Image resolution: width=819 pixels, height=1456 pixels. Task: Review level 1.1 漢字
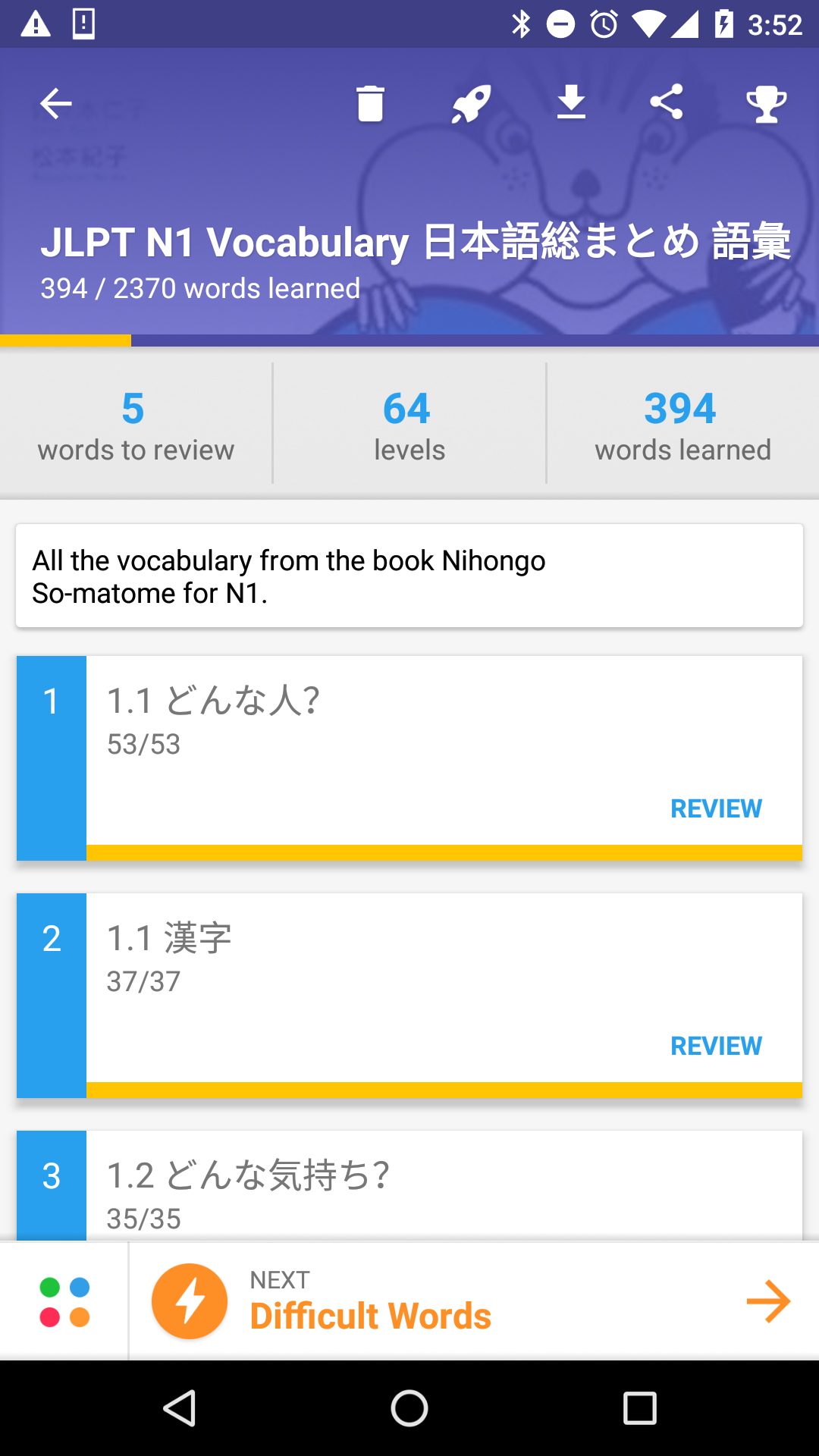point(716,1046)
